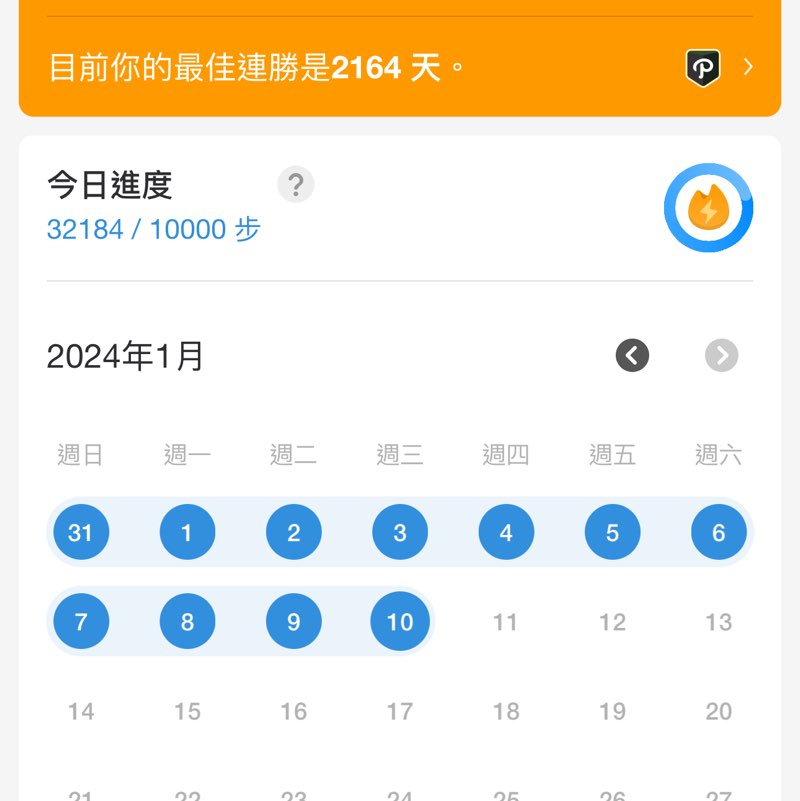
Task: Click the flame streak badge icon
Action: [x=708, y=207]
